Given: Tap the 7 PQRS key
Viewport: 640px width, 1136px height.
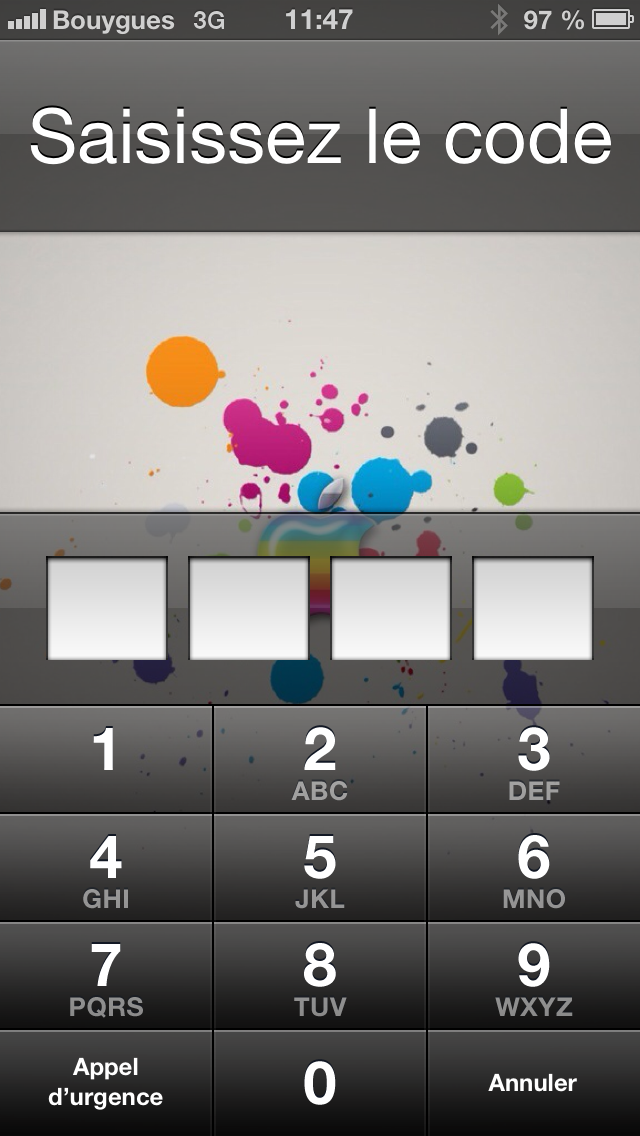Looking at the screenshot, I should [x=106, y=975].
